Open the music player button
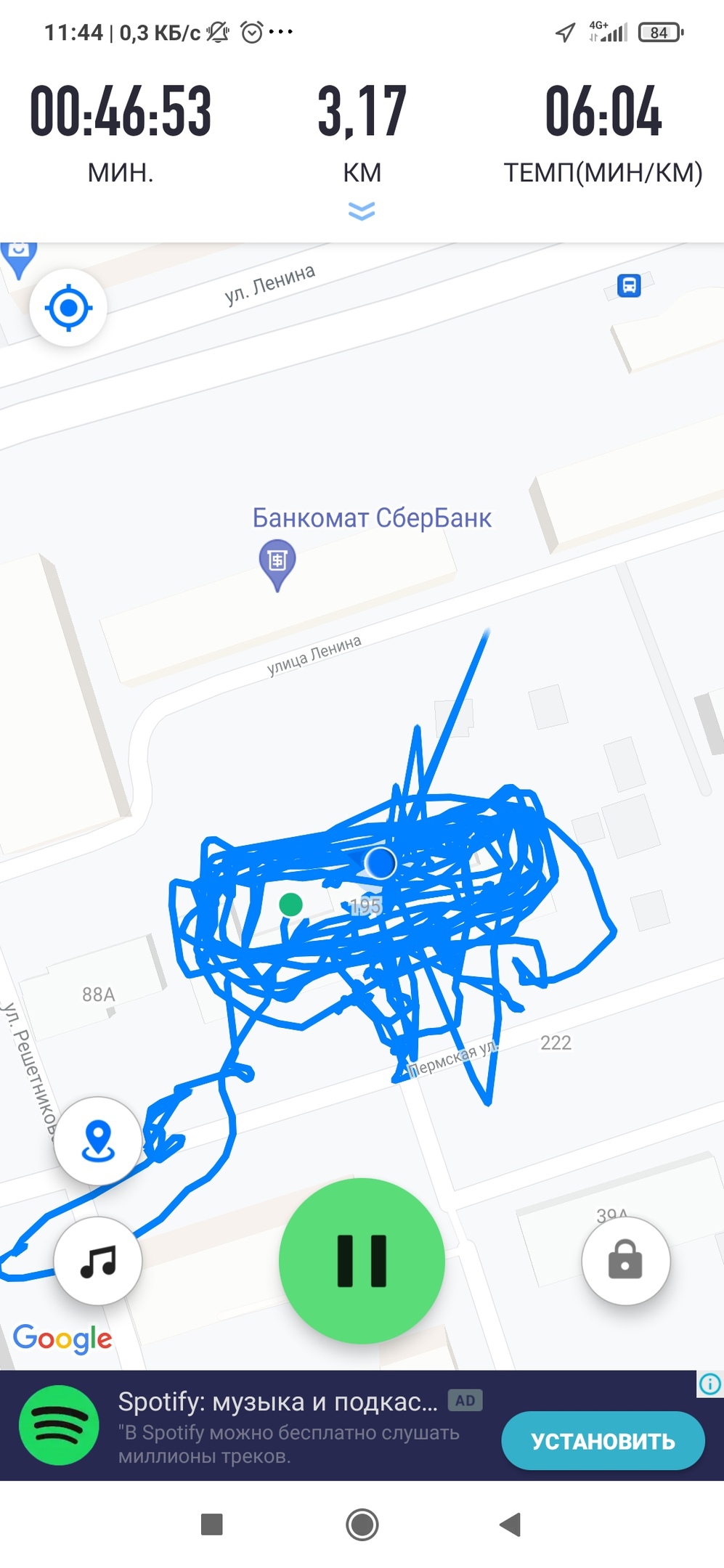This screenshot has height=1568, width=724. point(98,1262)
